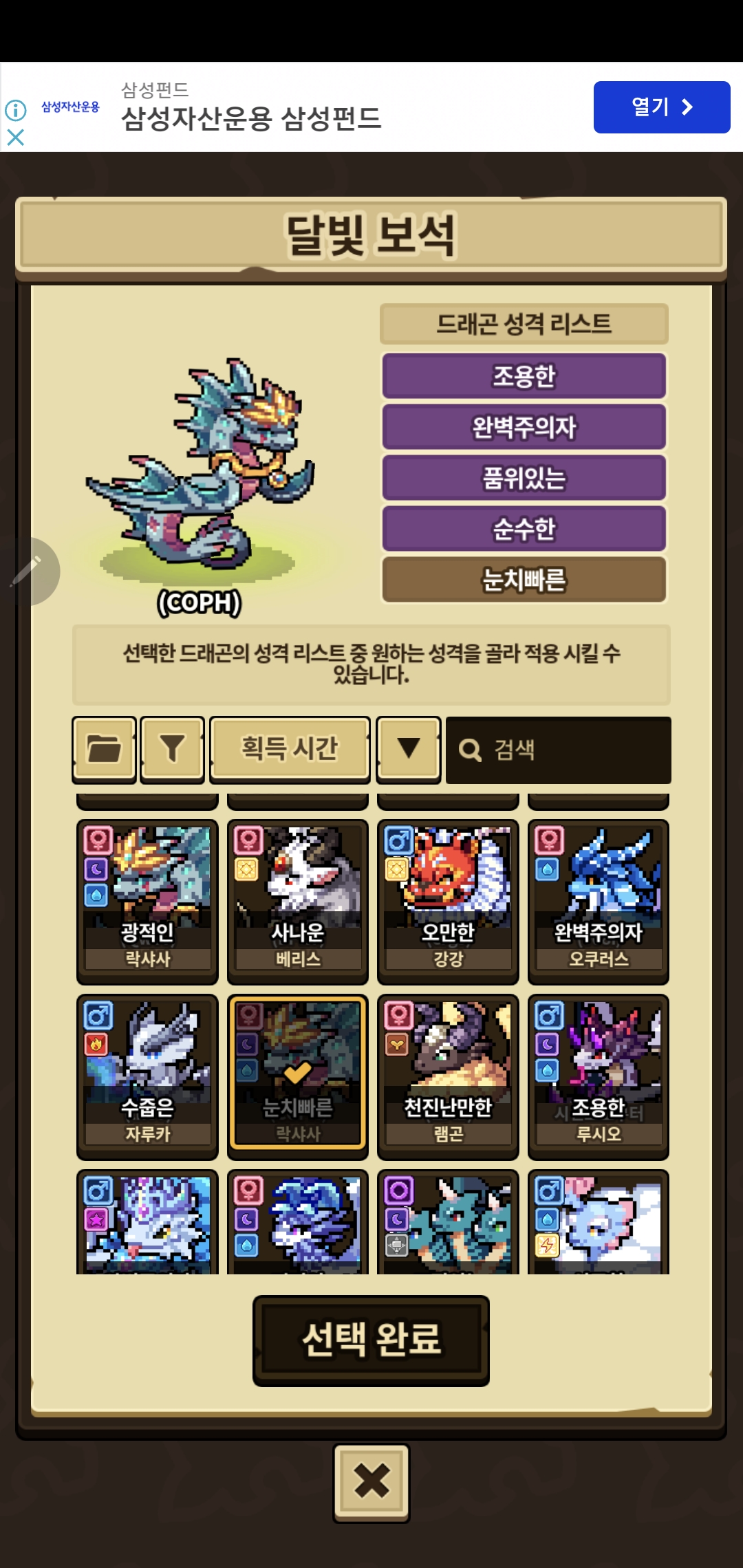Open the funnel filter options

coord(172,749)
